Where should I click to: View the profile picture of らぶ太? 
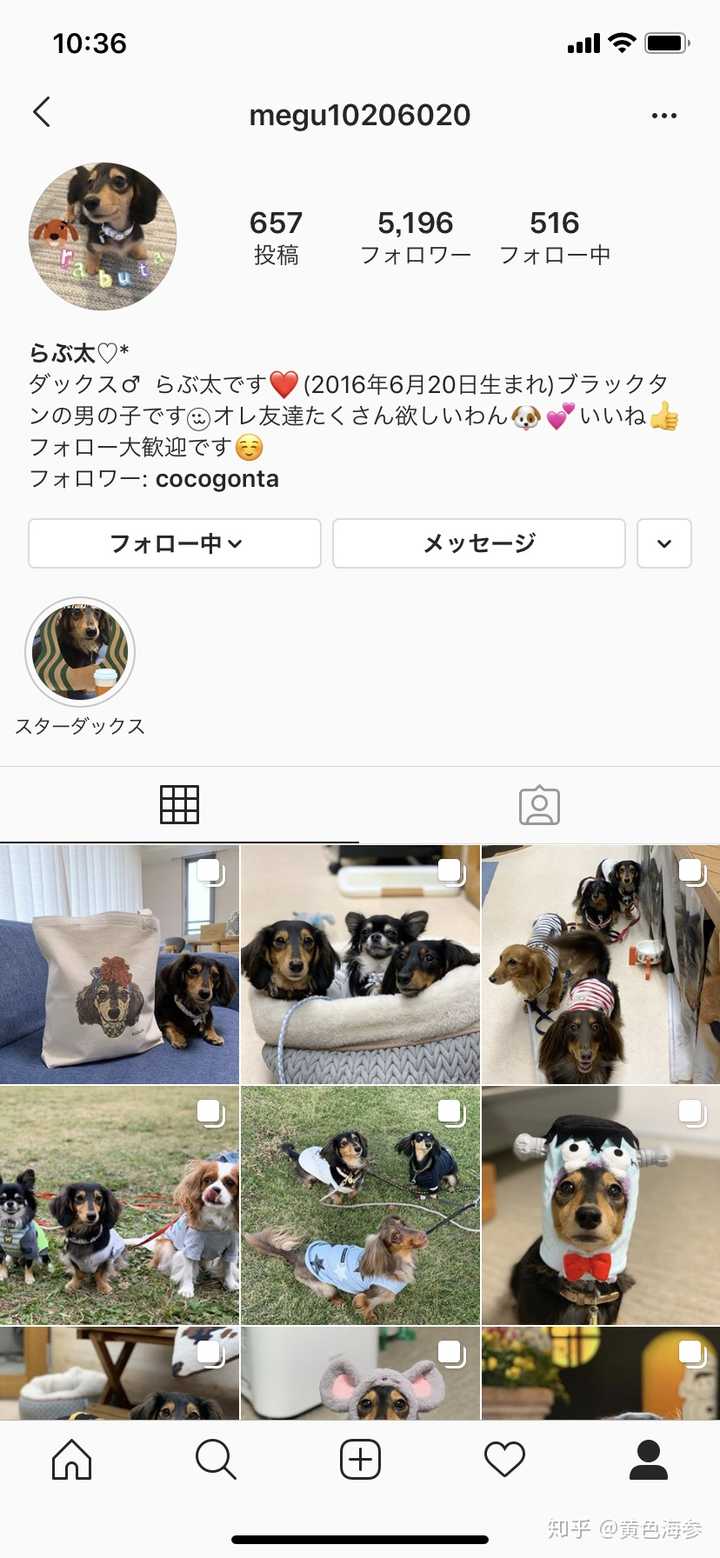[x=103, y=237]
